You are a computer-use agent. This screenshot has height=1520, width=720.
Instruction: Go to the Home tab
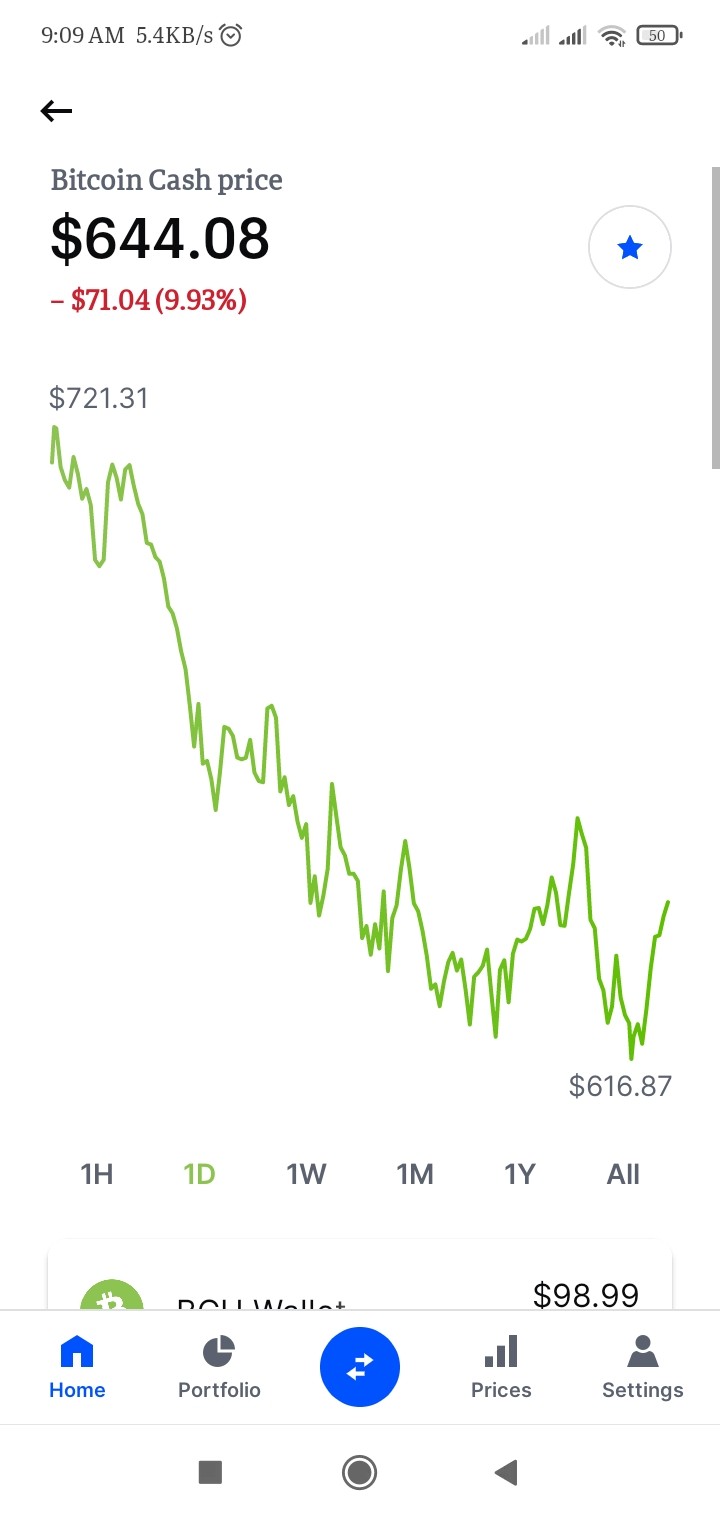77,1368
